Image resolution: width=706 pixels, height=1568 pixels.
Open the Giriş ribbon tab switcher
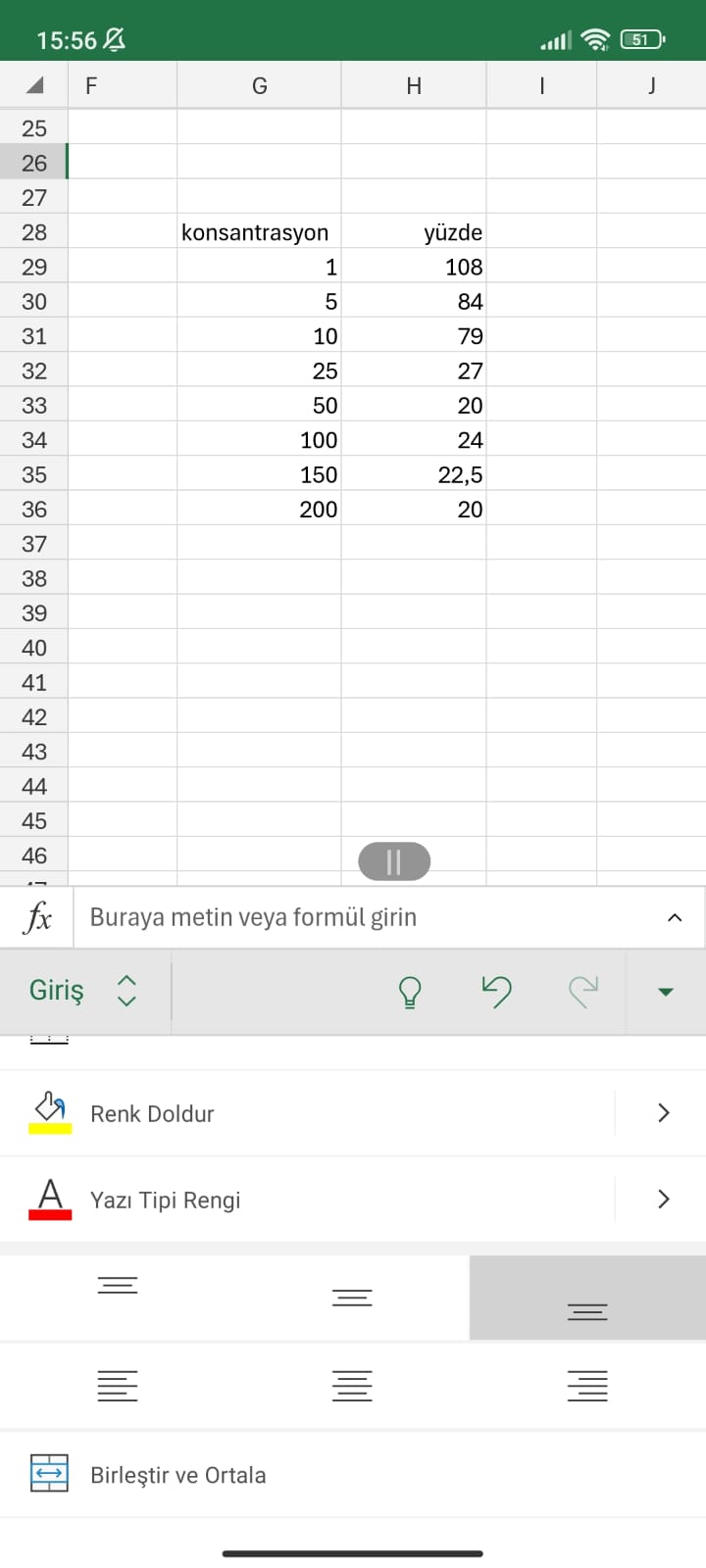(83, 990)
